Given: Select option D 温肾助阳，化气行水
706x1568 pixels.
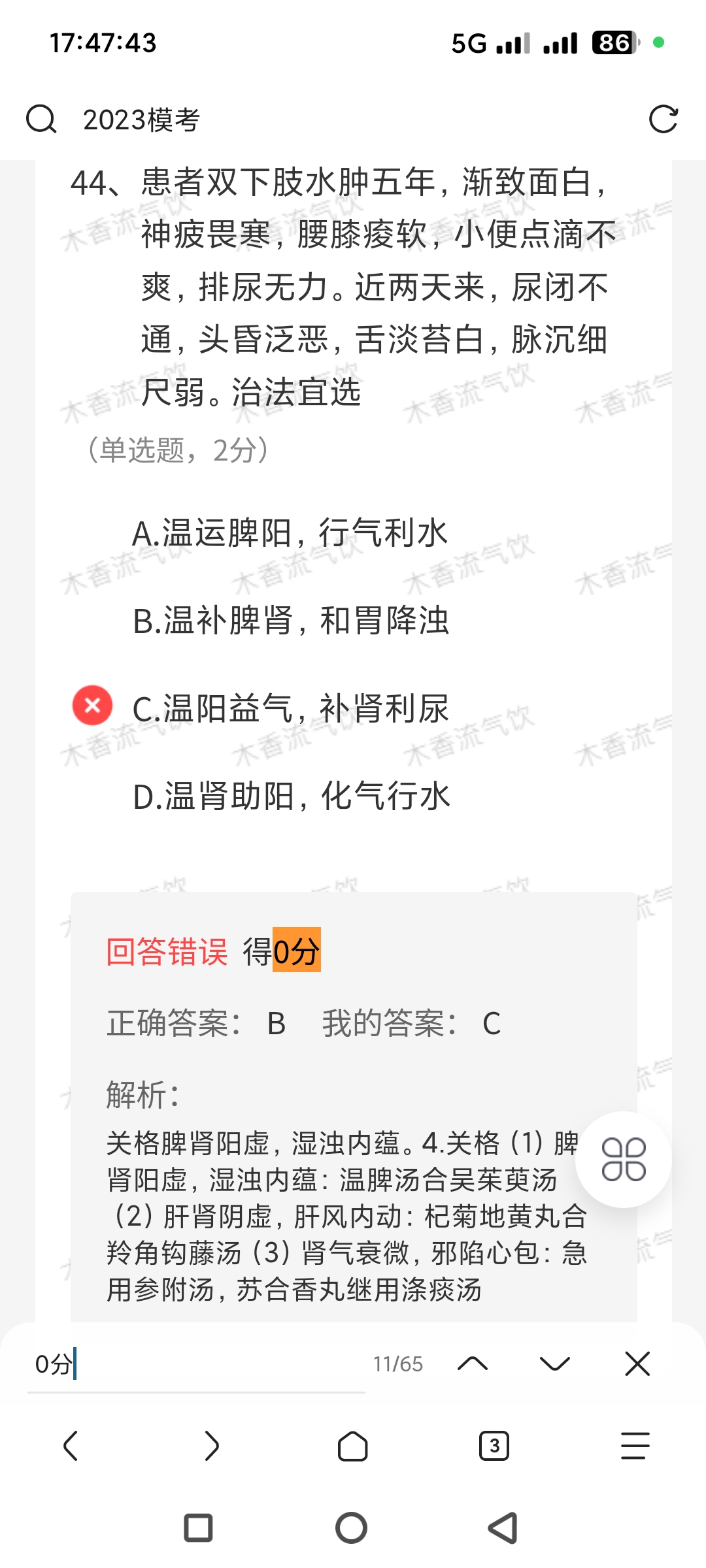Looking at the screenshot, I should [292, 796].
